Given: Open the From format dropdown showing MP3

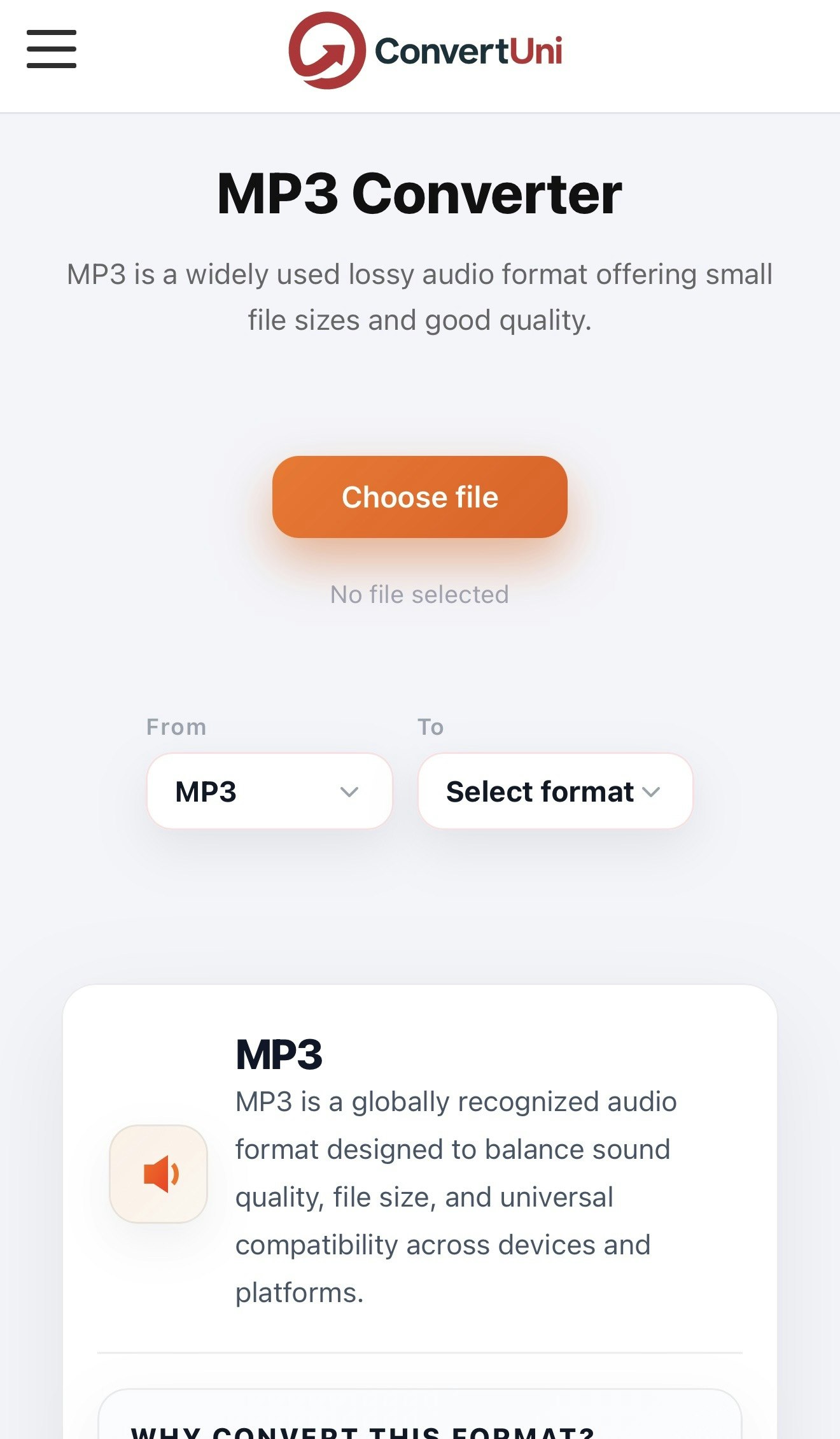Looking at the screenshot, I should click(269, 791).
